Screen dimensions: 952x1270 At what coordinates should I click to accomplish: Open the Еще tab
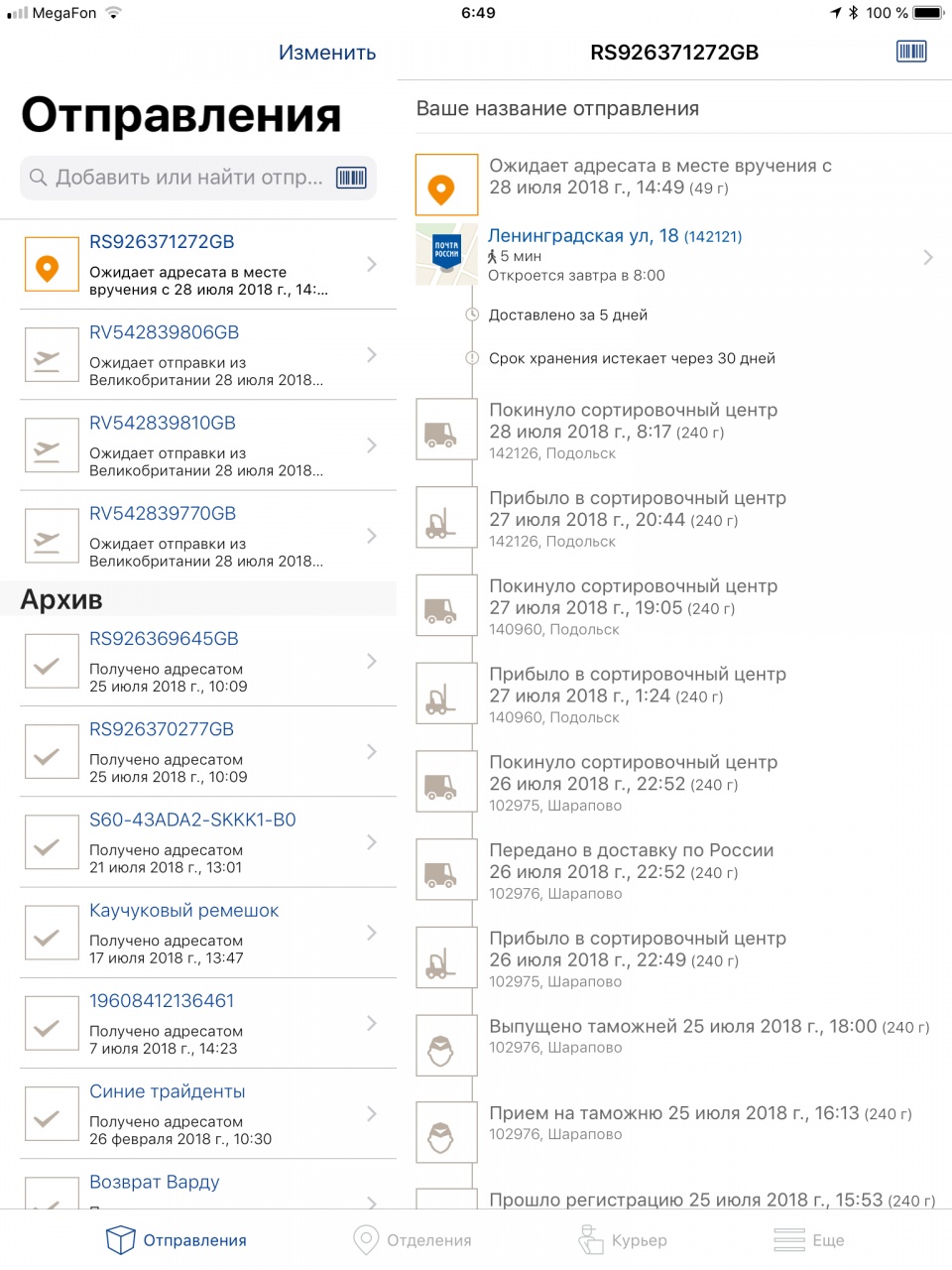(809, 1240)
